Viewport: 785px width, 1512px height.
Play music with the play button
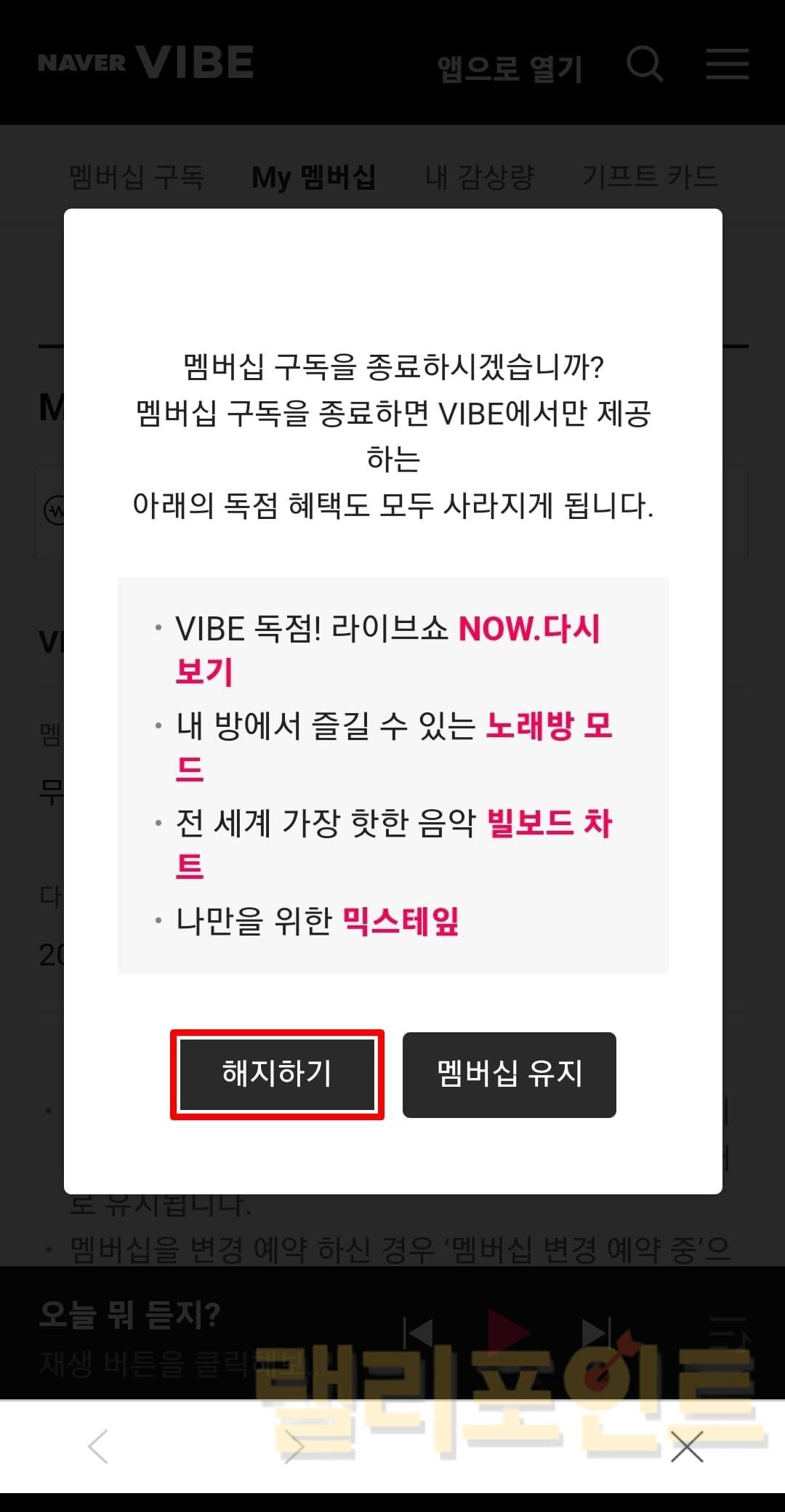(x=507, y=1332)
